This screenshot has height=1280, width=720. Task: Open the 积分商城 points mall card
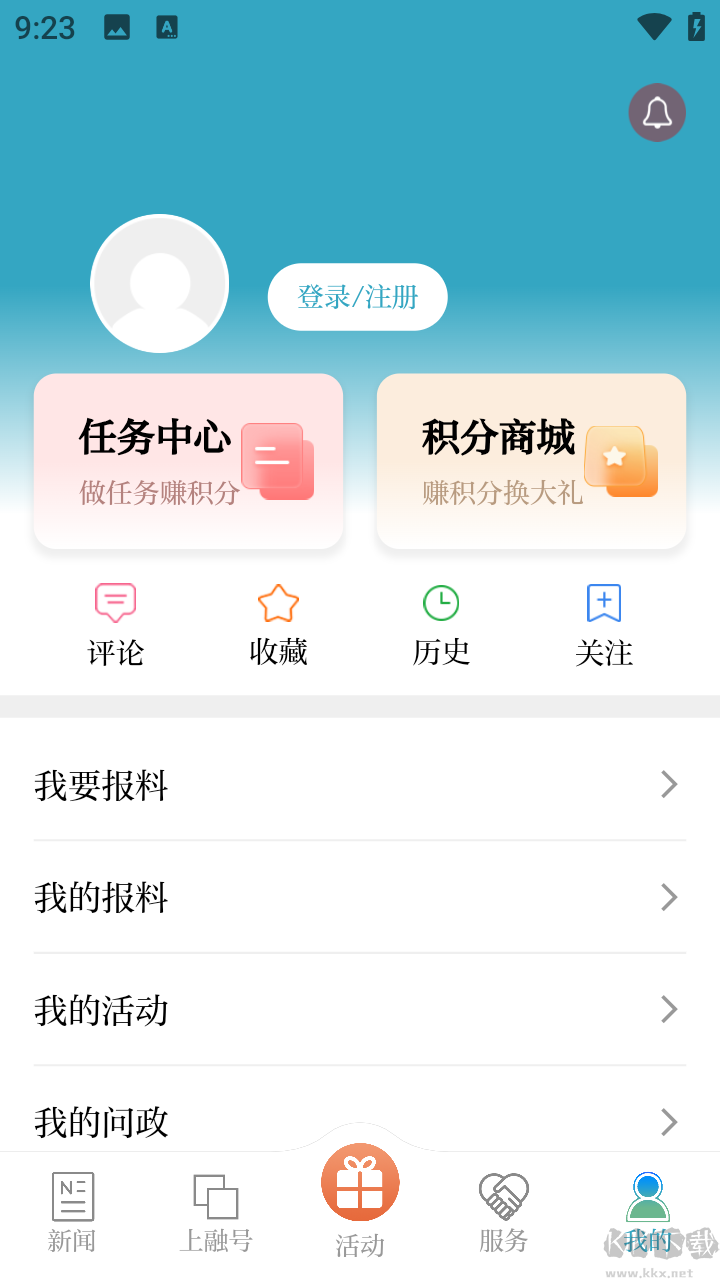tap(531, 461)
